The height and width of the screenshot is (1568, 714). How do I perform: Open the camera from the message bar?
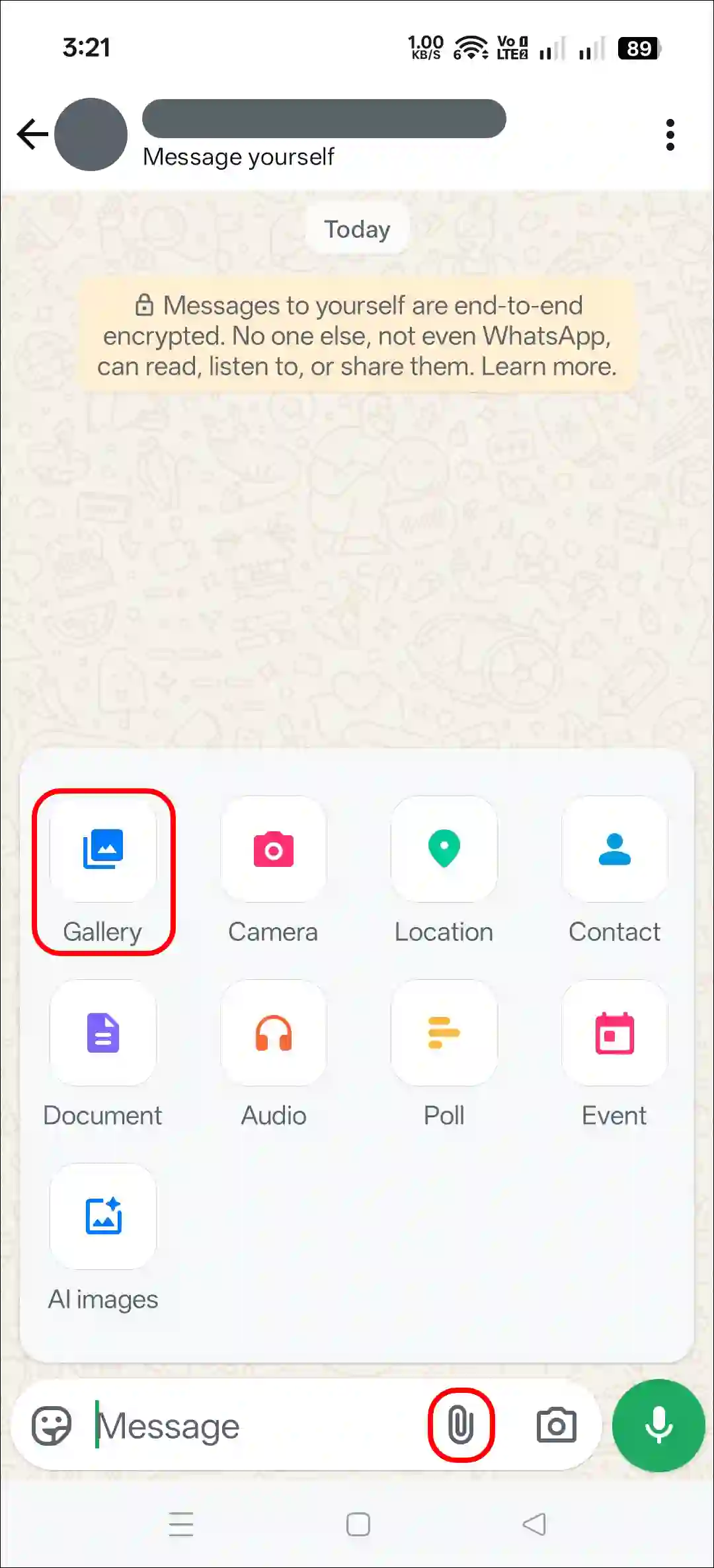pyautogui.click(x=556, y=1426)
